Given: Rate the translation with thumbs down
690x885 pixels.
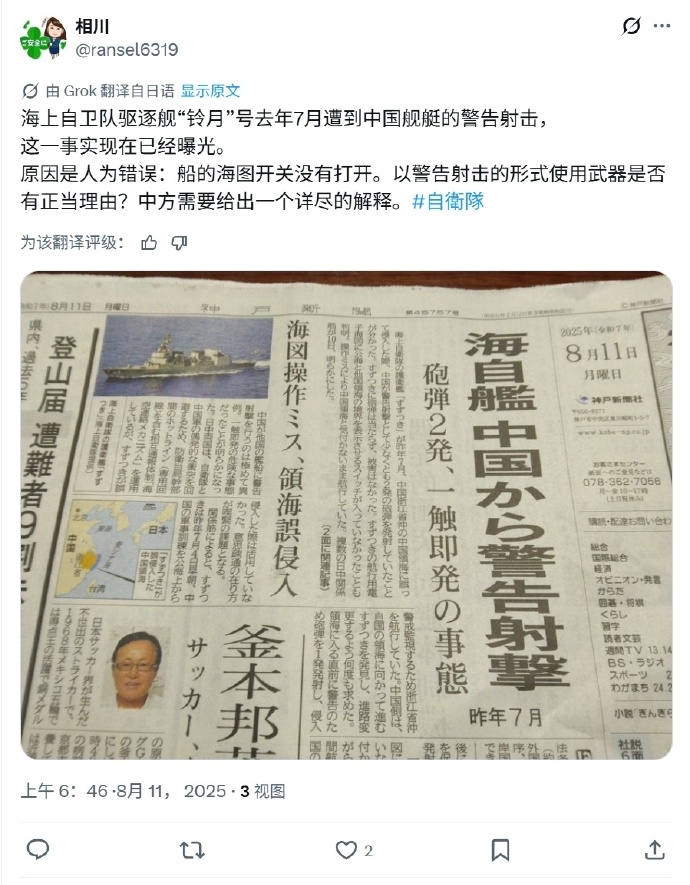Looking at the screenshot, I should click(x=179, y=242).
